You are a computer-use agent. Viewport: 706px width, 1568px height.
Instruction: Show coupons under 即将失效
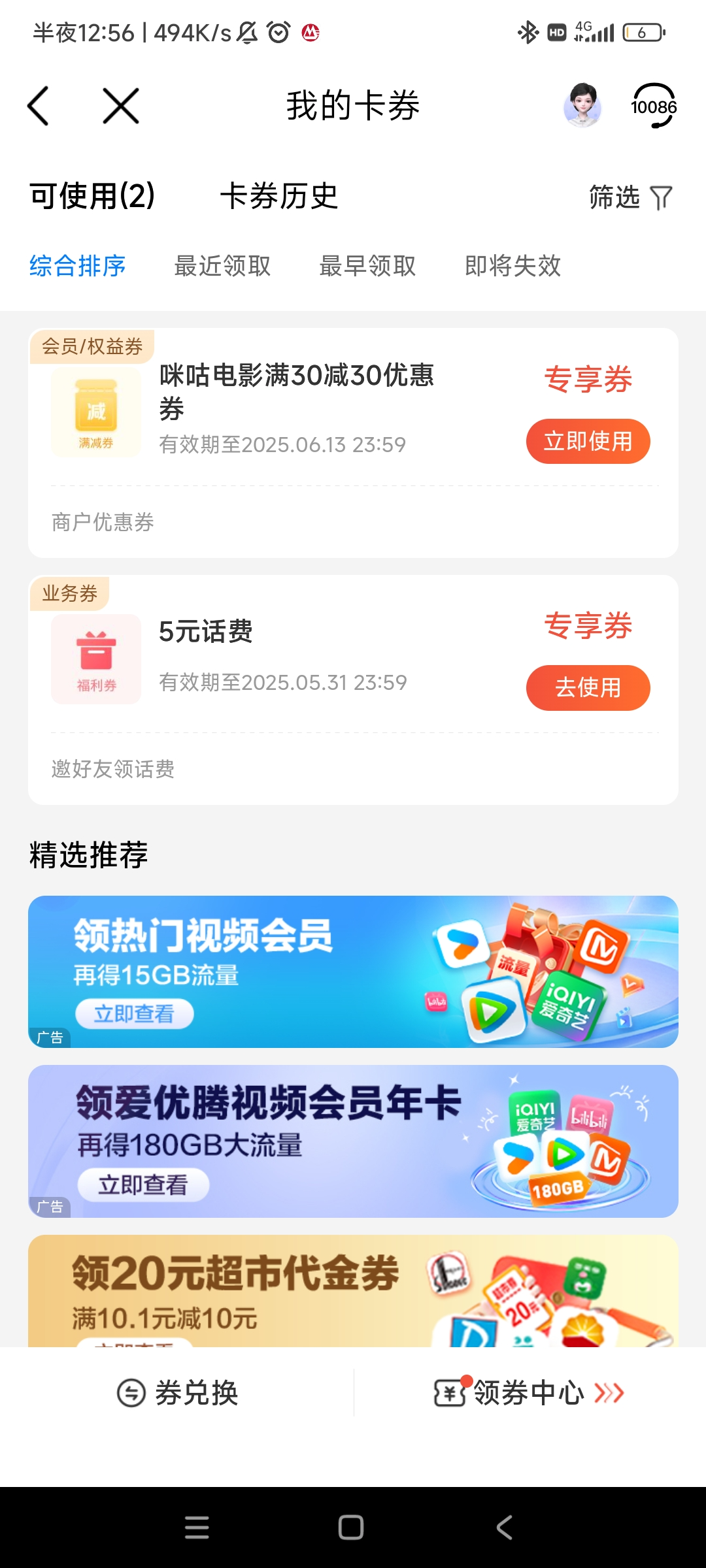pos(513,266)
